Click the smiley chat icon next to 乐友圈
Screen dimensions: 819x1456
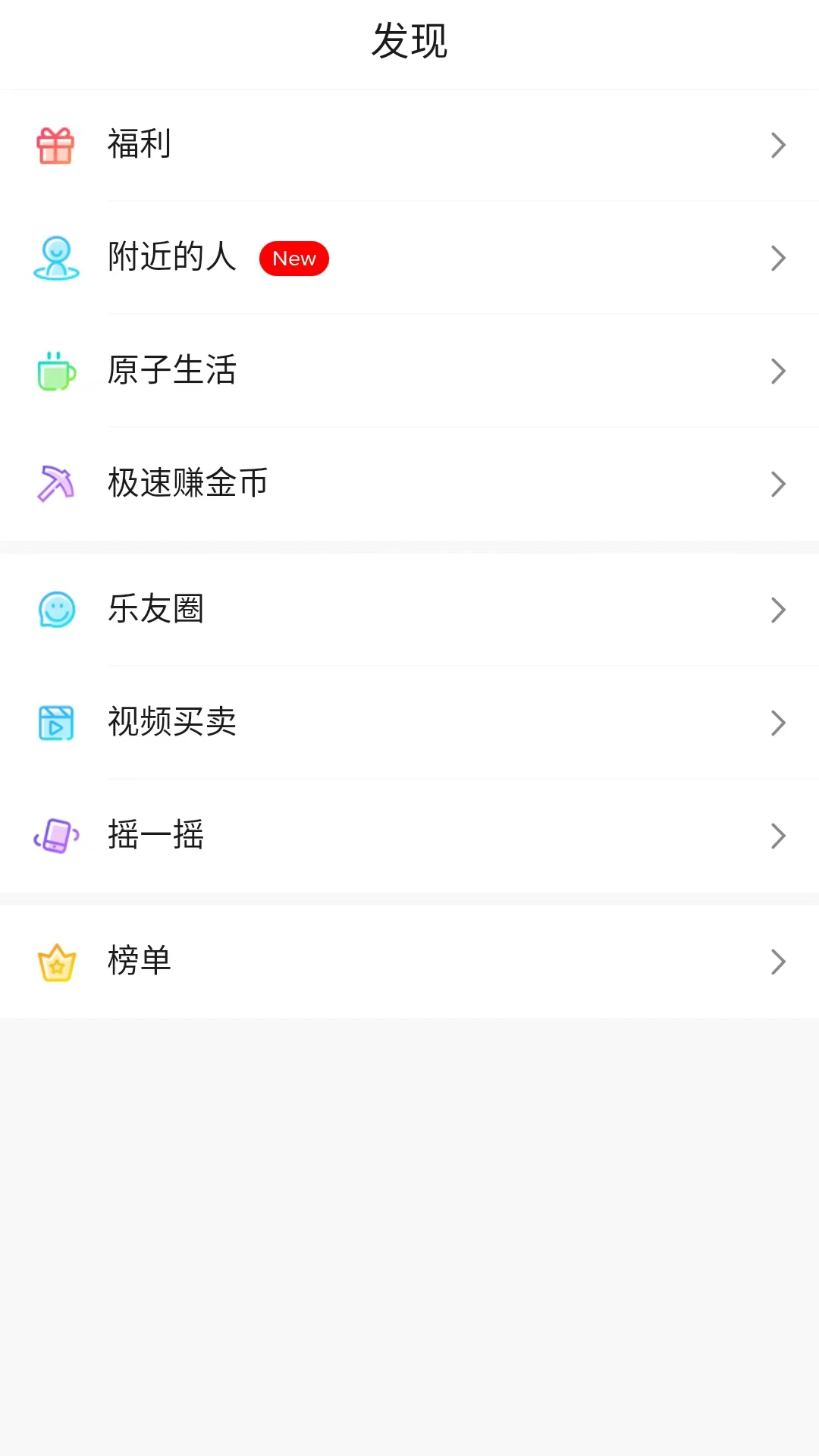56,610
